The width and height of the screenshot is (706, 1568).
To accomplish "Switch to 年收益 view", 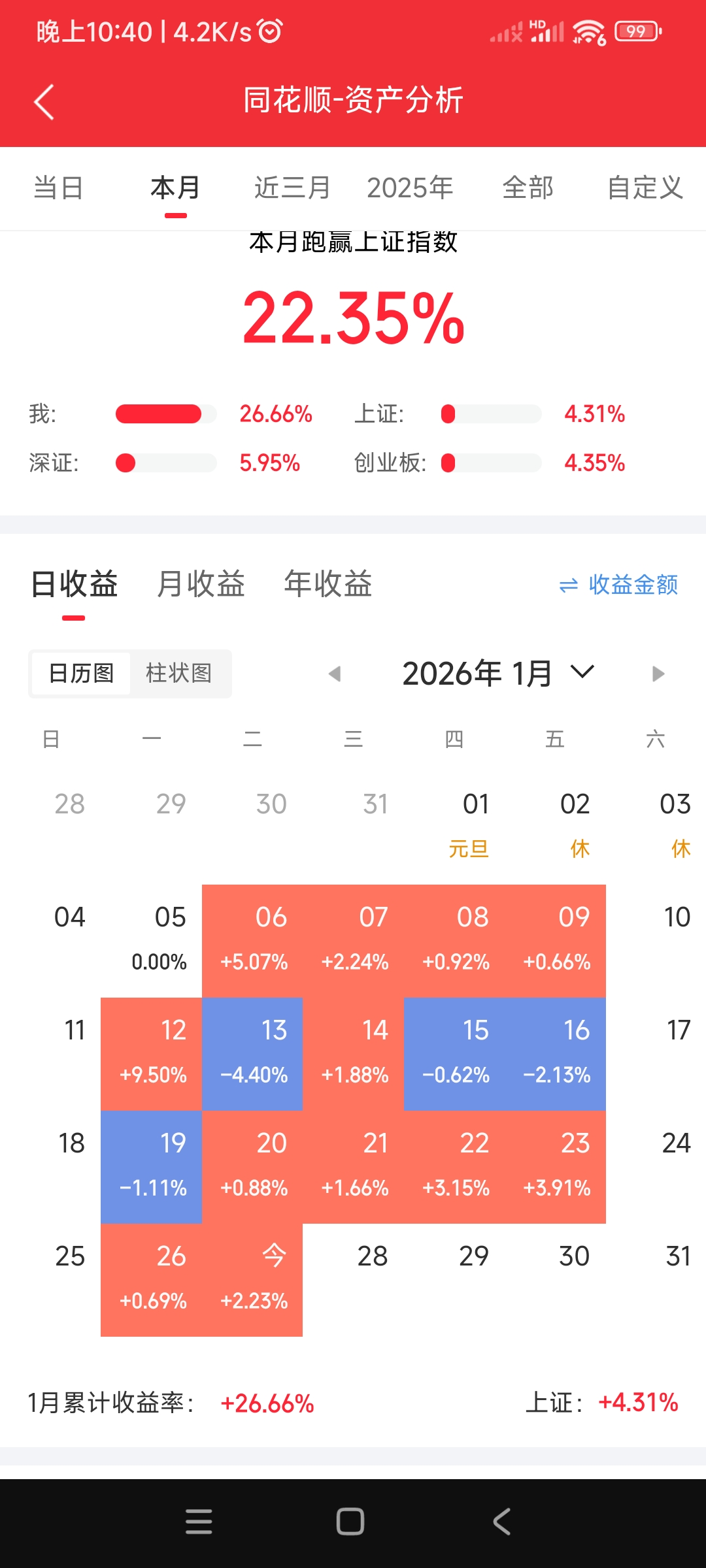I will [328, 583].
